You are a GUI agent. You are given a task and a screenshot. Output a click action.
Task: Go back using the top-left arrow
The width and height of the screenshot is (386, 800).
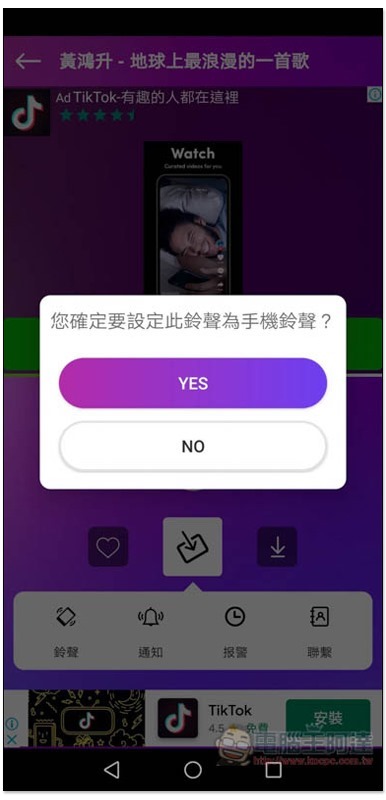28,62
